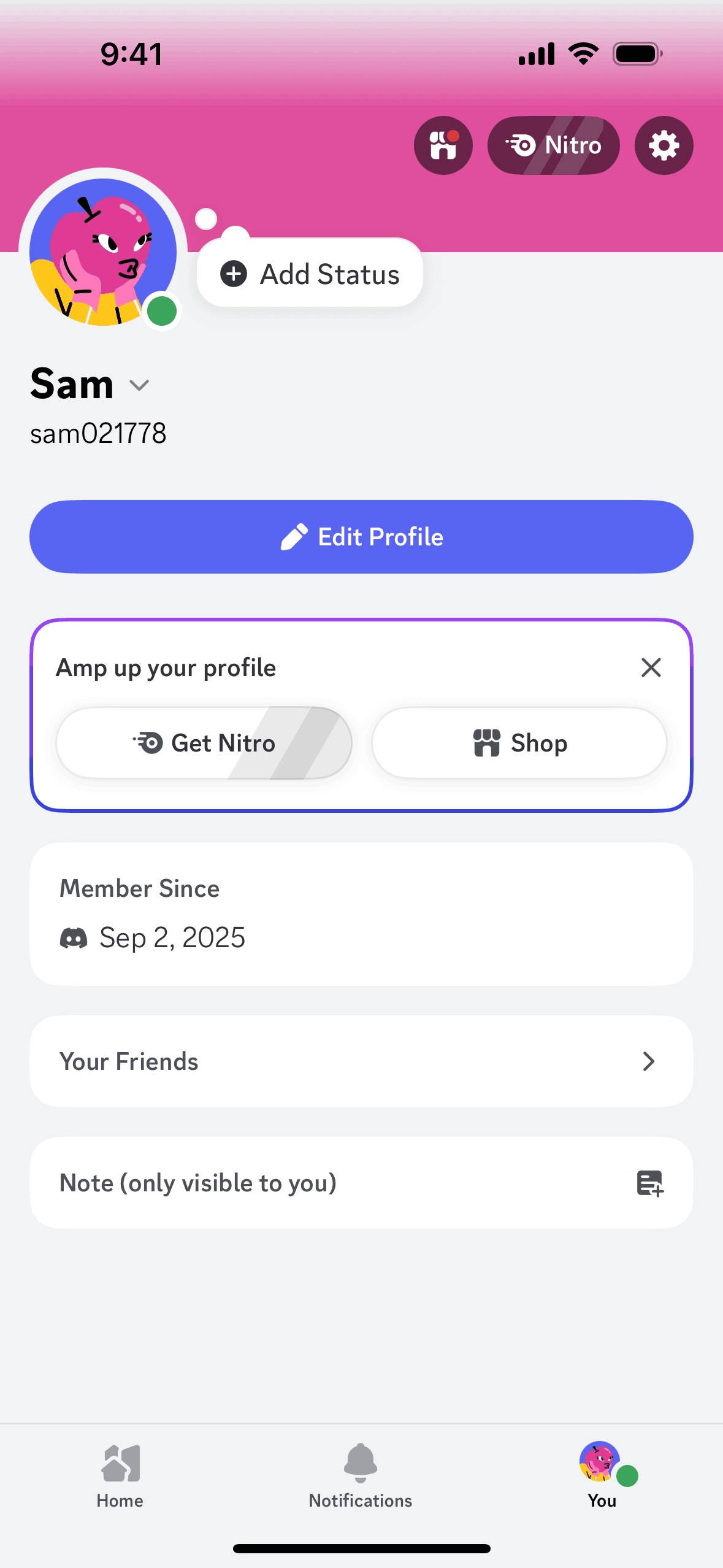Screen dimensions: 723x1568
Task: Select the username sam021778
Action: 98,432
